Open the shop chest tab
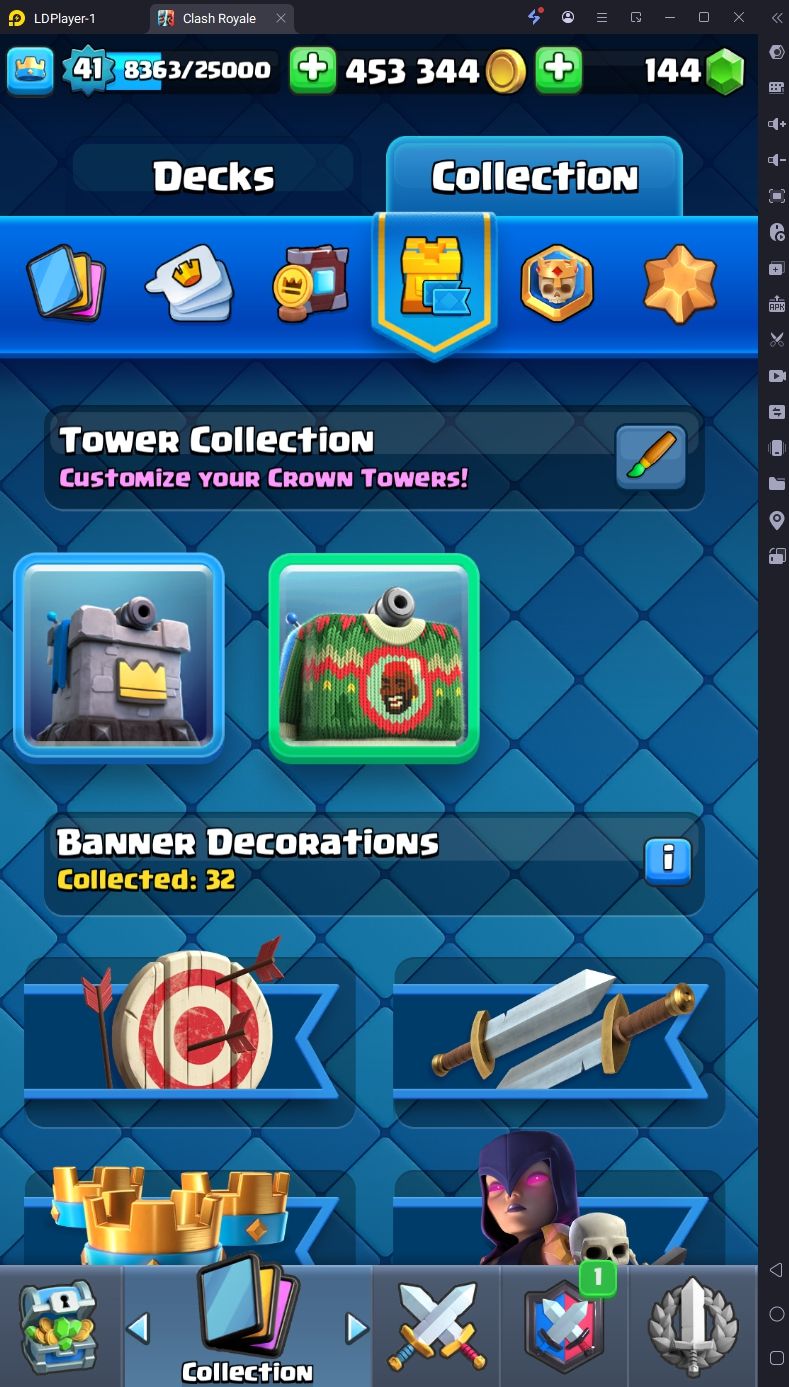789x1387 pixels. (61, 1326)
